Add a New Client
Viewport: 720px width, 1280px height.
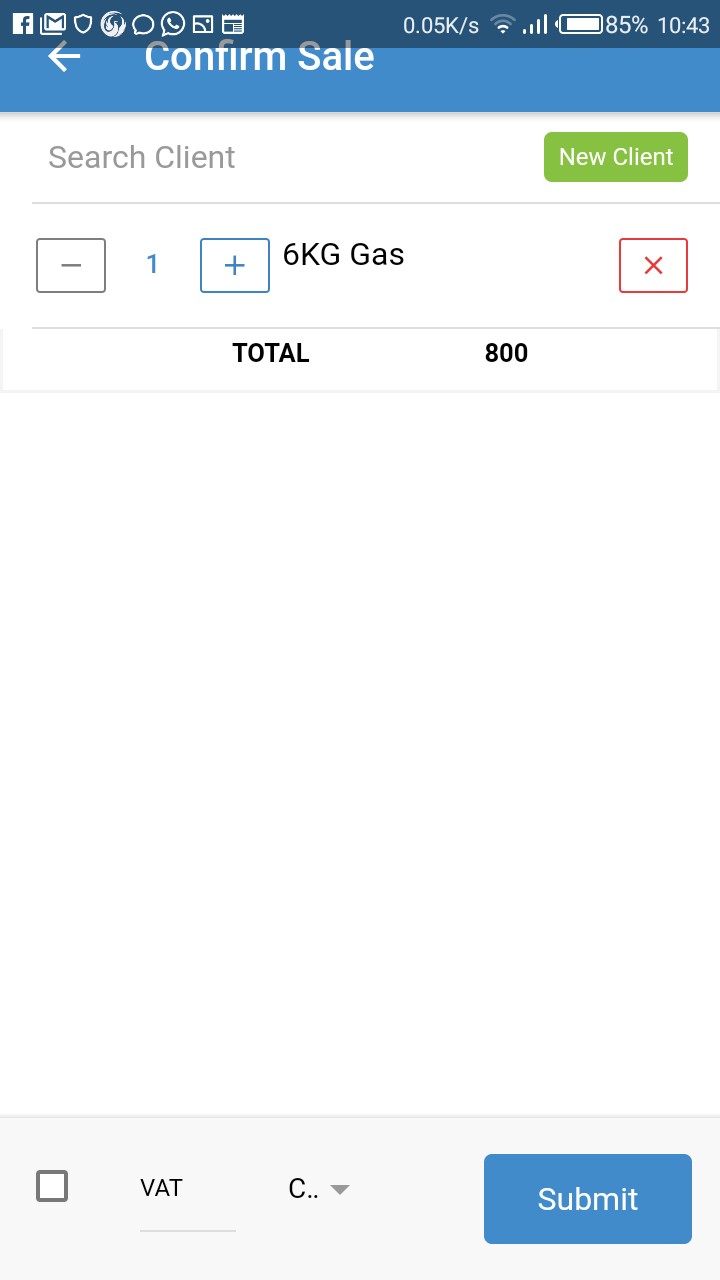616,157
